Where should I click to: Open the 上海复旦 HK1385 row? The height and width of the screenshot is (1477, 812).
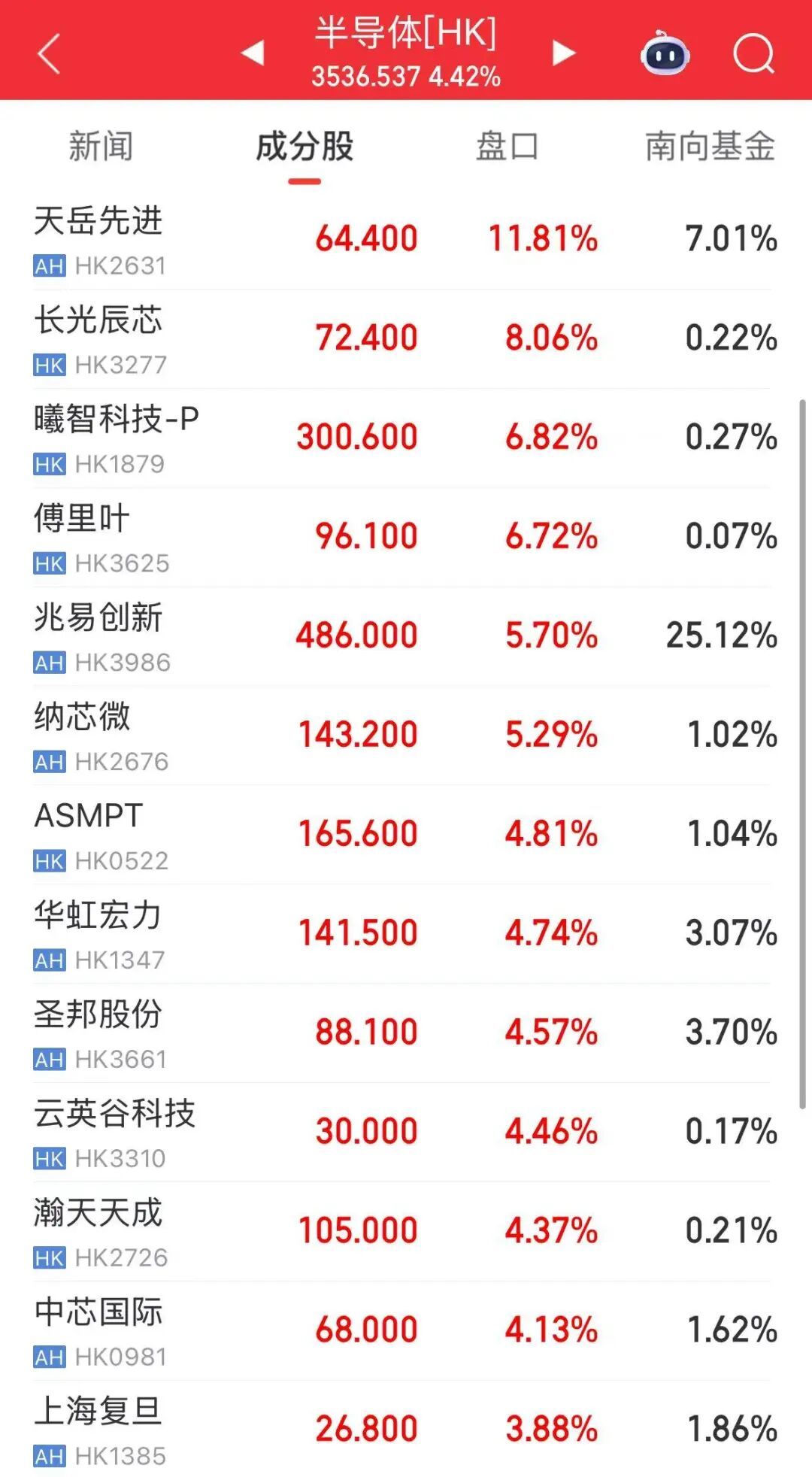406,1430
